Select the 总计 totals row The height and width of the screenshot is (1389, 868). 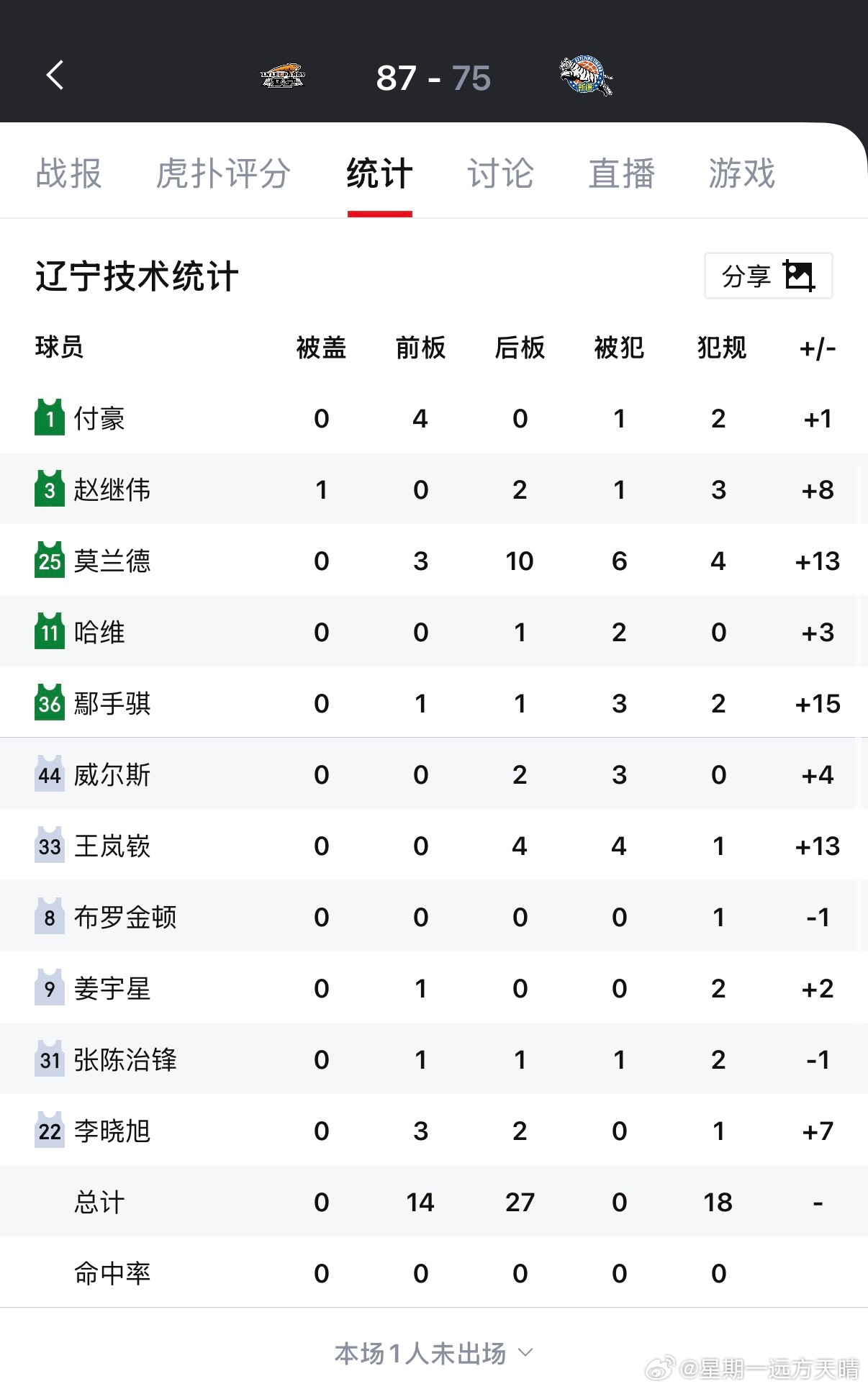pyautogui.click(x=99, y=1202)
